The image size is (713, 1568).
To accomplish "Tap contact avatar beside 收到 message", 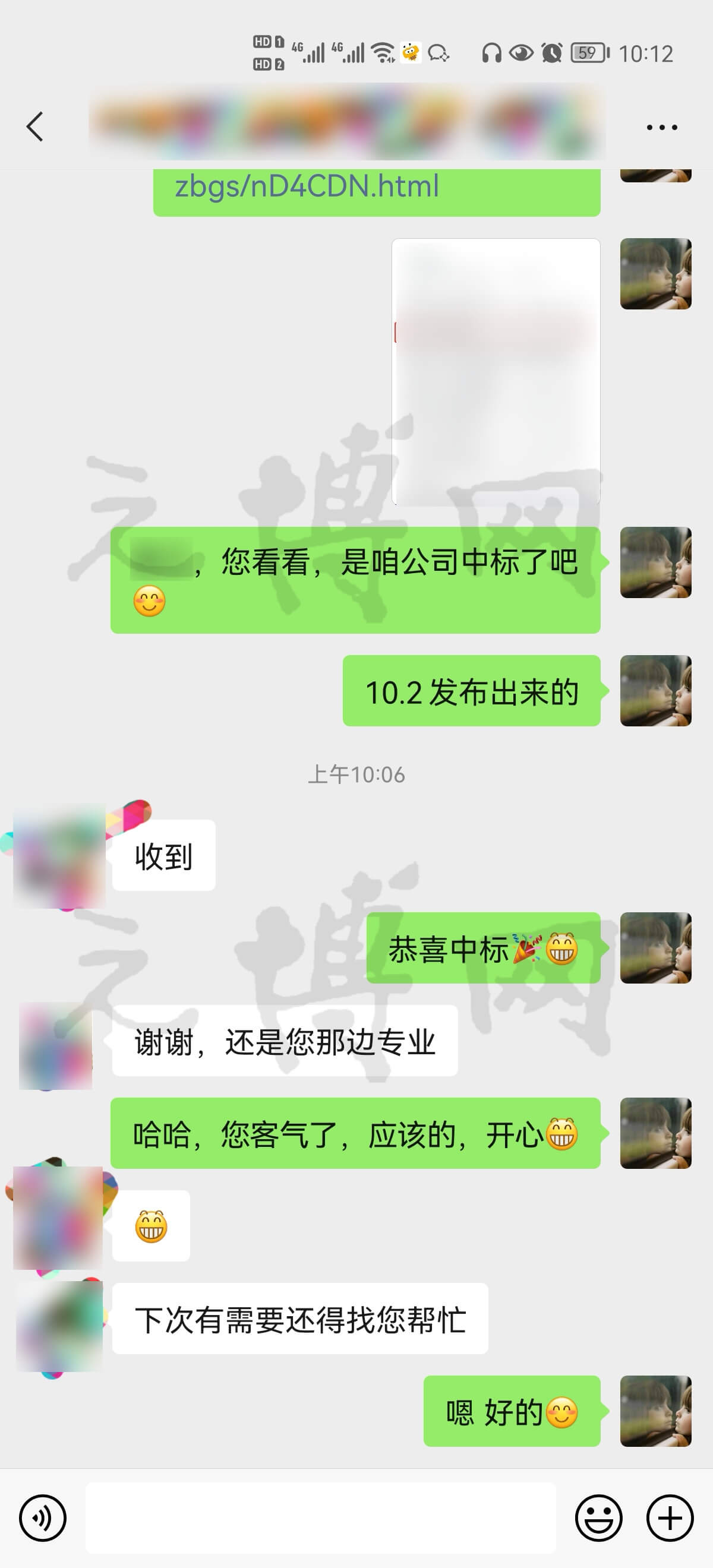I will pyautogui.click(x=59, y=855).
